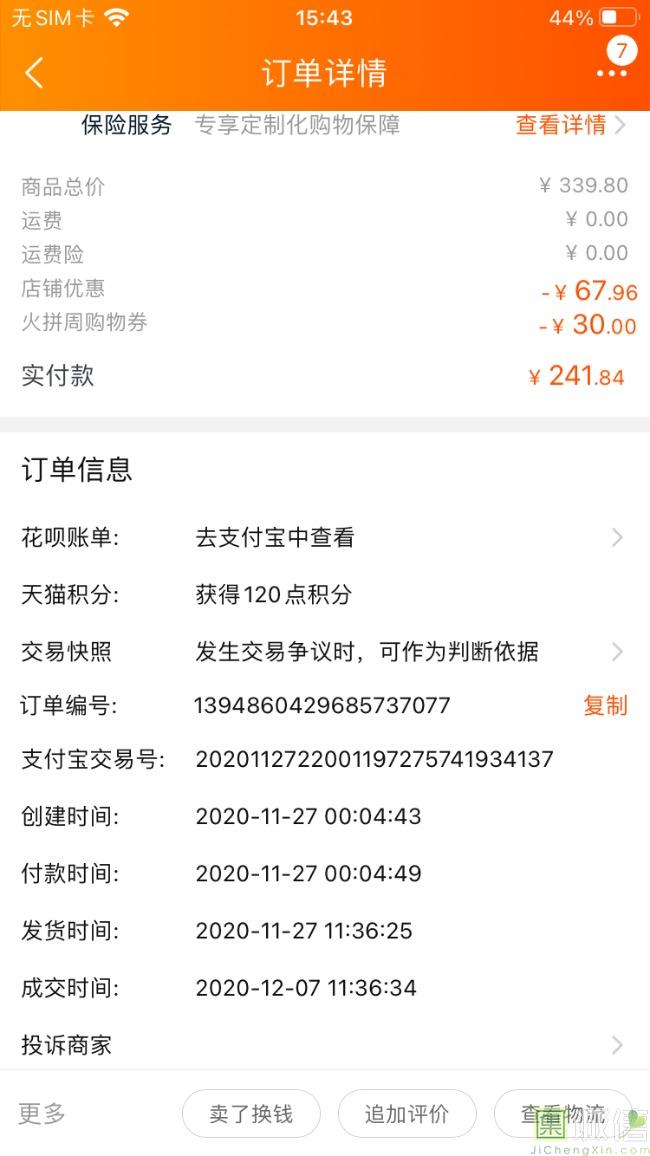The height and width of the screenshot is (1156, 650).
Task: Select the 卖了换钱 button
Action: pyautogui.click(x=251, y=1113)
